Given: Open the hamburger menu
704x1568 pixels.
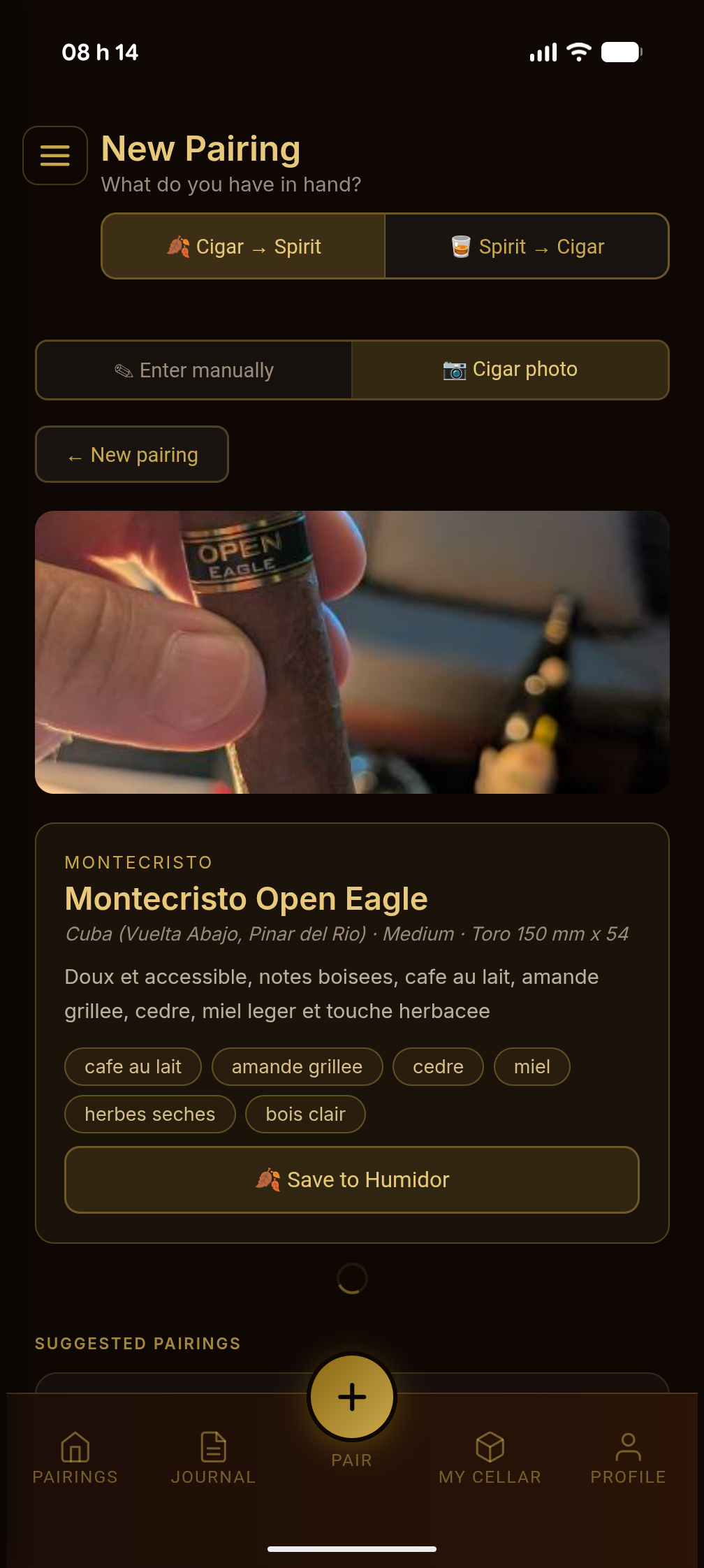Looking at the screenshot, I should (x=55, y=155).
